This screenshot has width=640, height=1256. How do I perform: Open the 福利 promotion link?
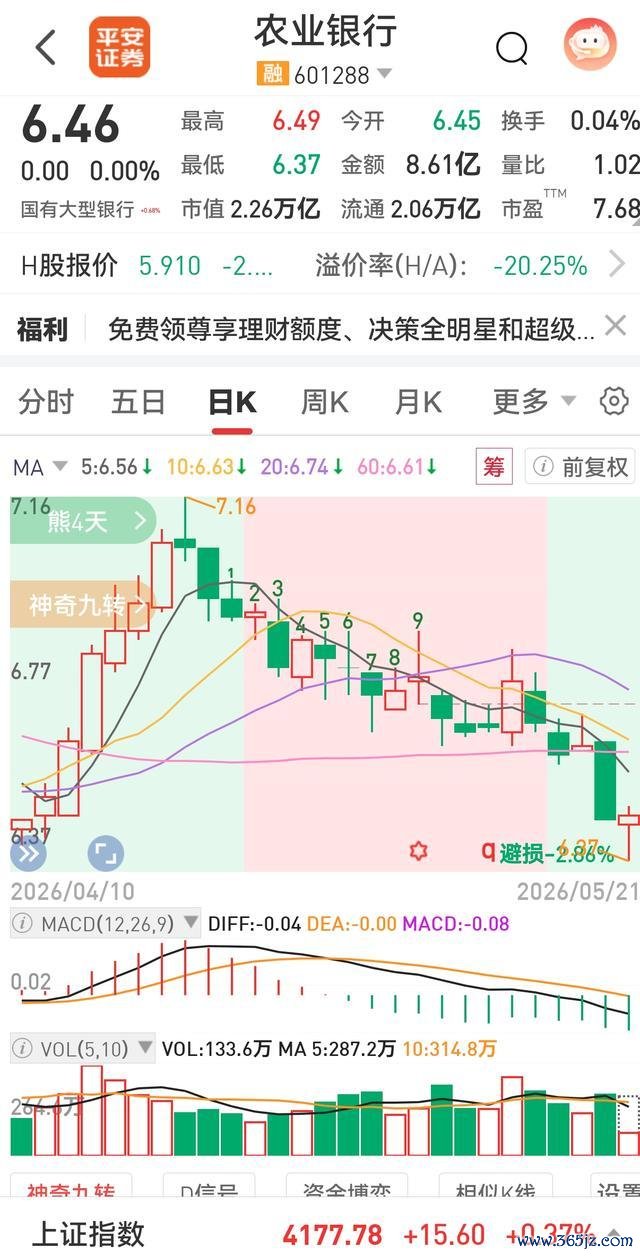tap(351, 329)
